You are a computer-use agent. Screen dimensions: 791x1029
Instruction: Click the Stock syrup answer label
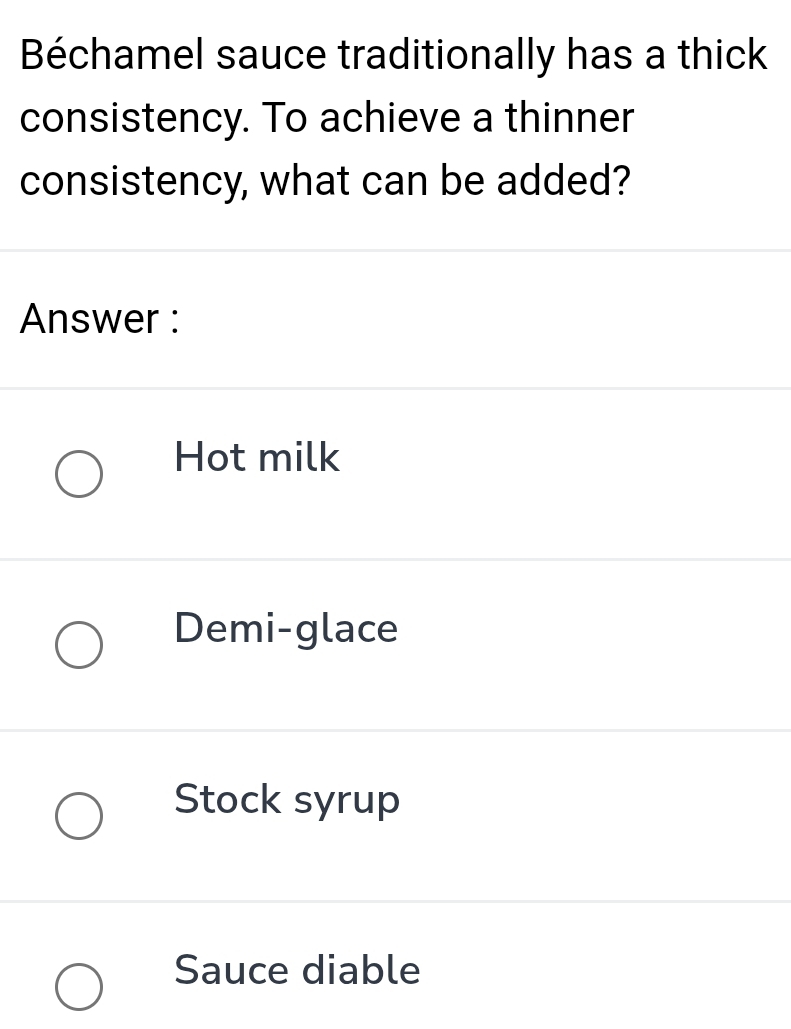287,800
